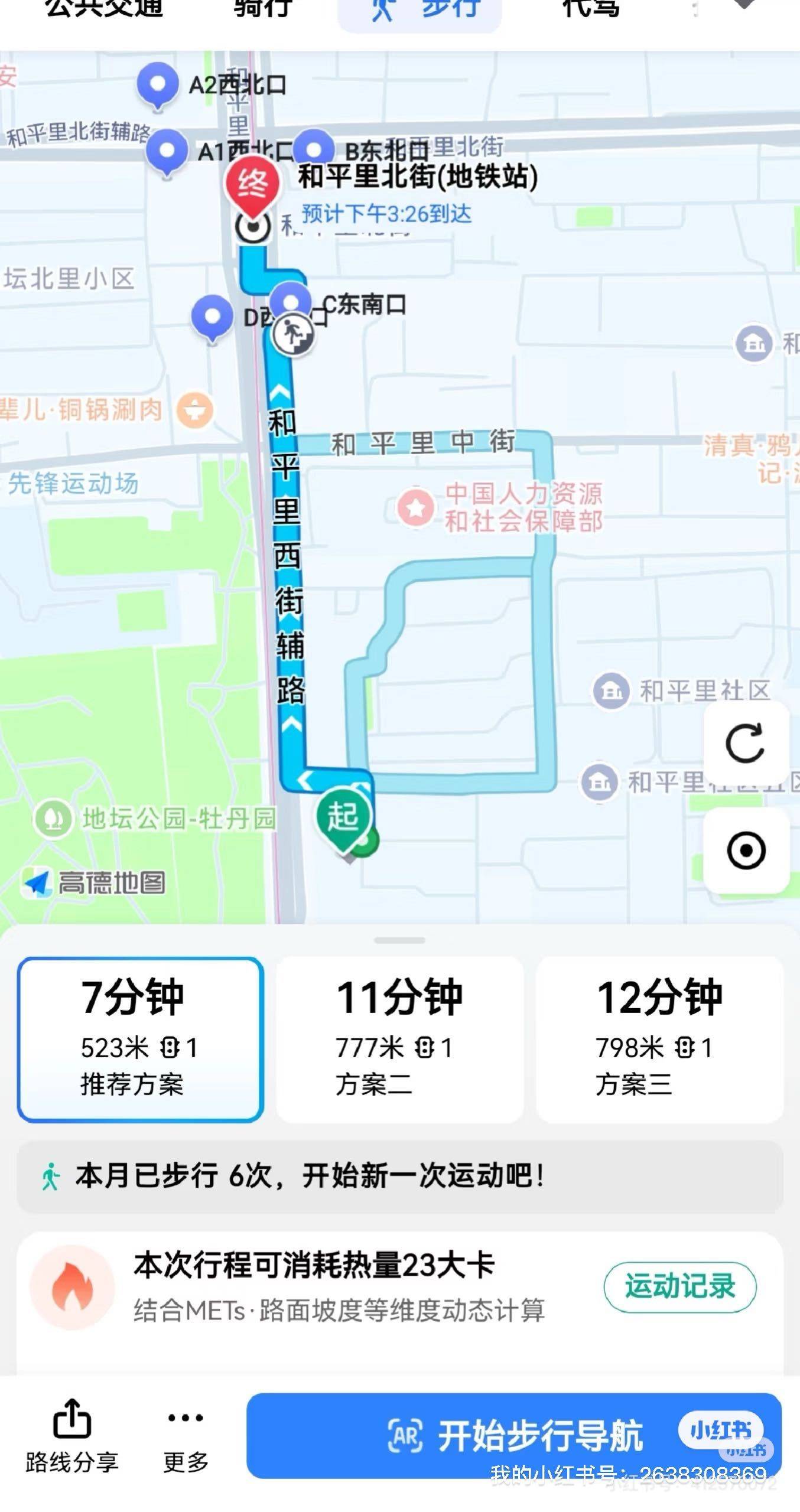The image size is (800, 1512).
Task: Share this route via 路线分享
Action: tap(72, 1436)
